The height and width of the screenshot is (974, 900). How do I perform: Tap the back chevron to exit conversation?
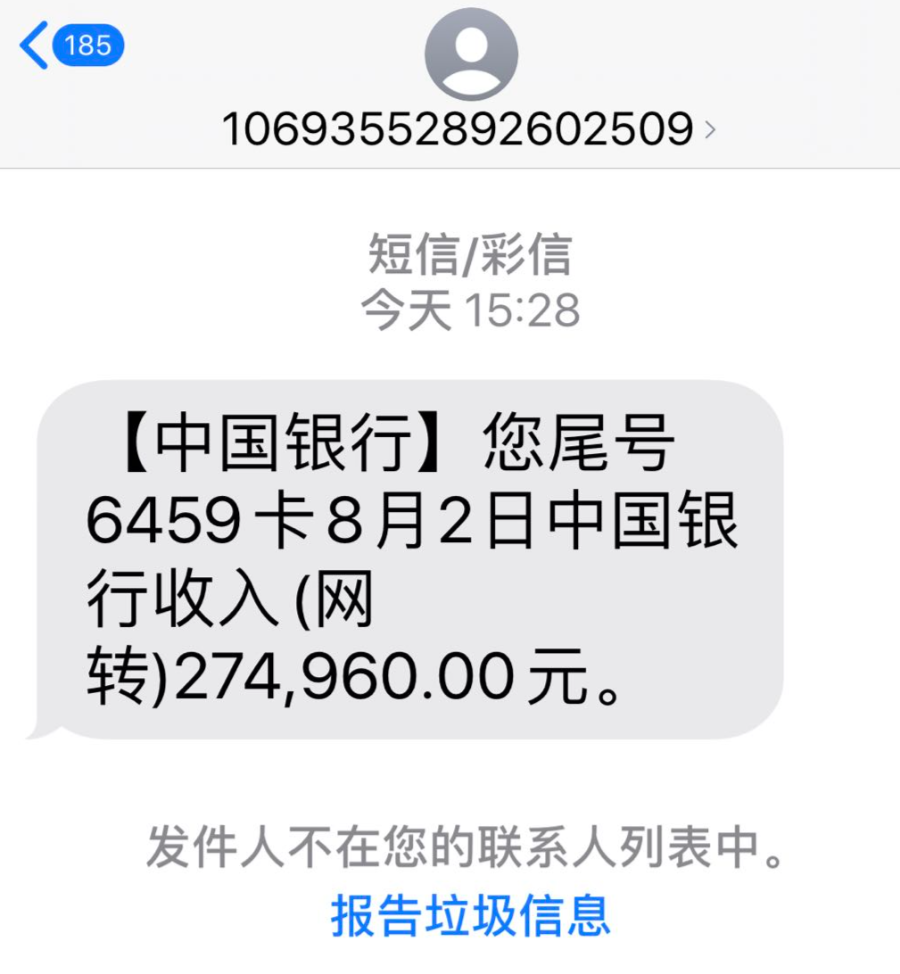(x=35, y=45)
